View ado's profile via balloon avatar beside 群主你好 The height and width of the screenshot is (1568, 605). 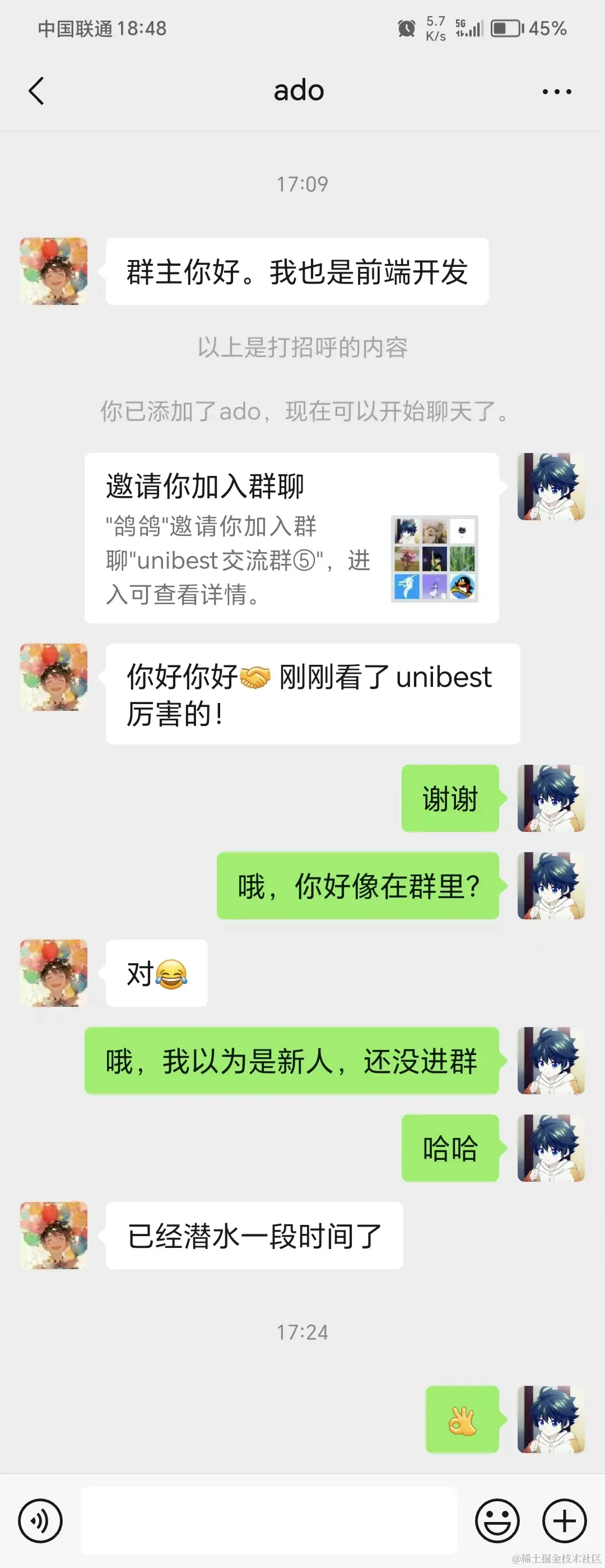click(54, 271)
